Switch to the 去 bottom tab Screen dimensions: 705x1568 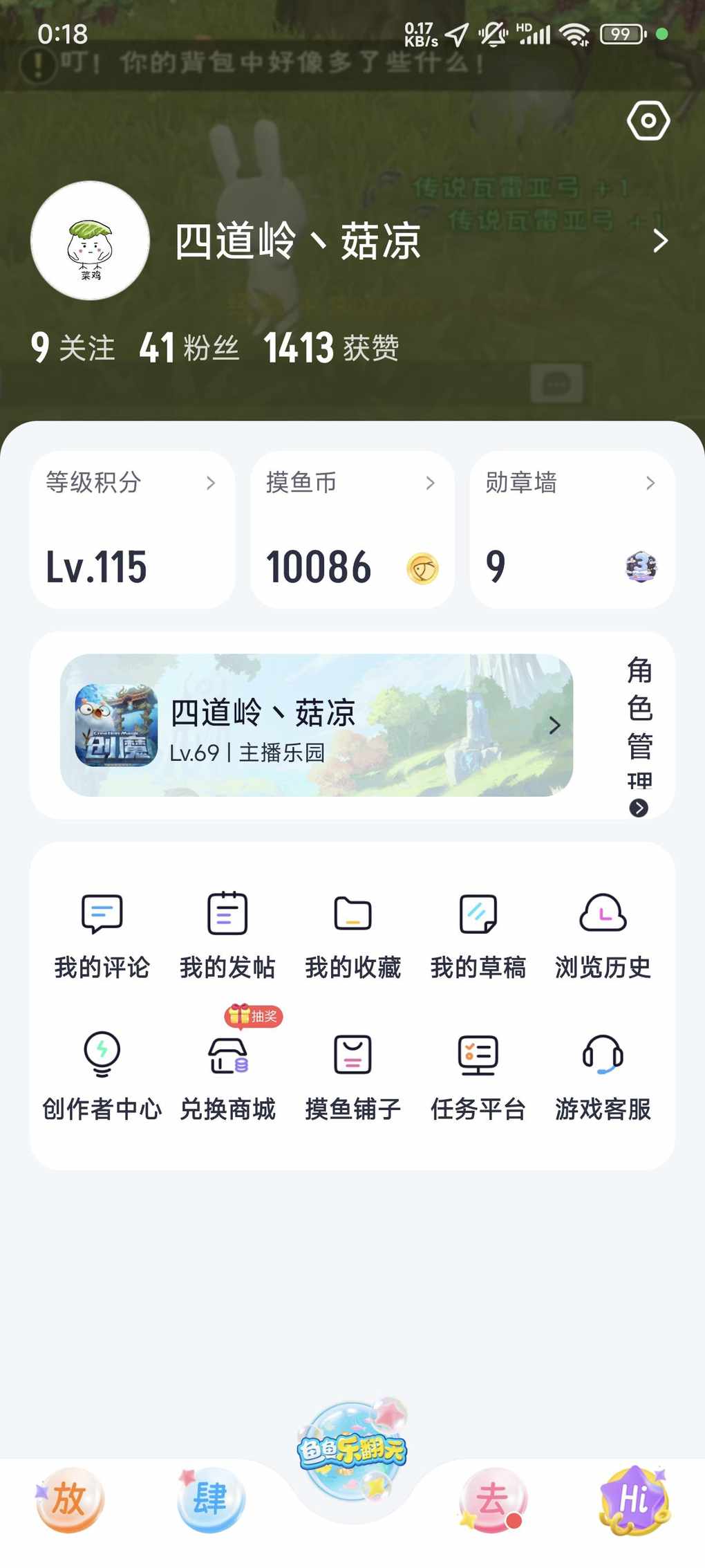point(492,1499)
